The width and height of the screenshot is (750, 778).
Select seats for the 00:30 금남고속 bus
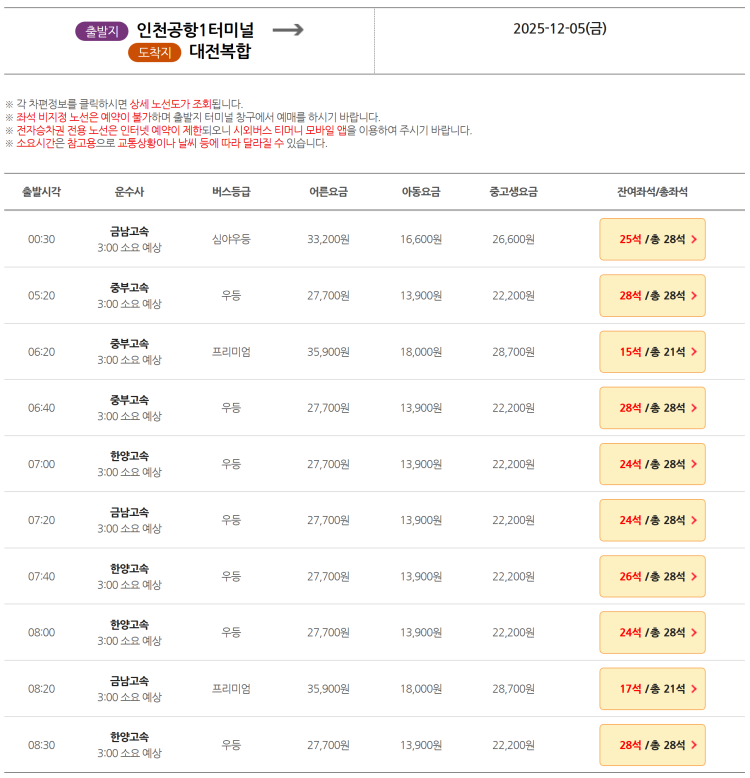pyautogui.click(x=652, y=239)
